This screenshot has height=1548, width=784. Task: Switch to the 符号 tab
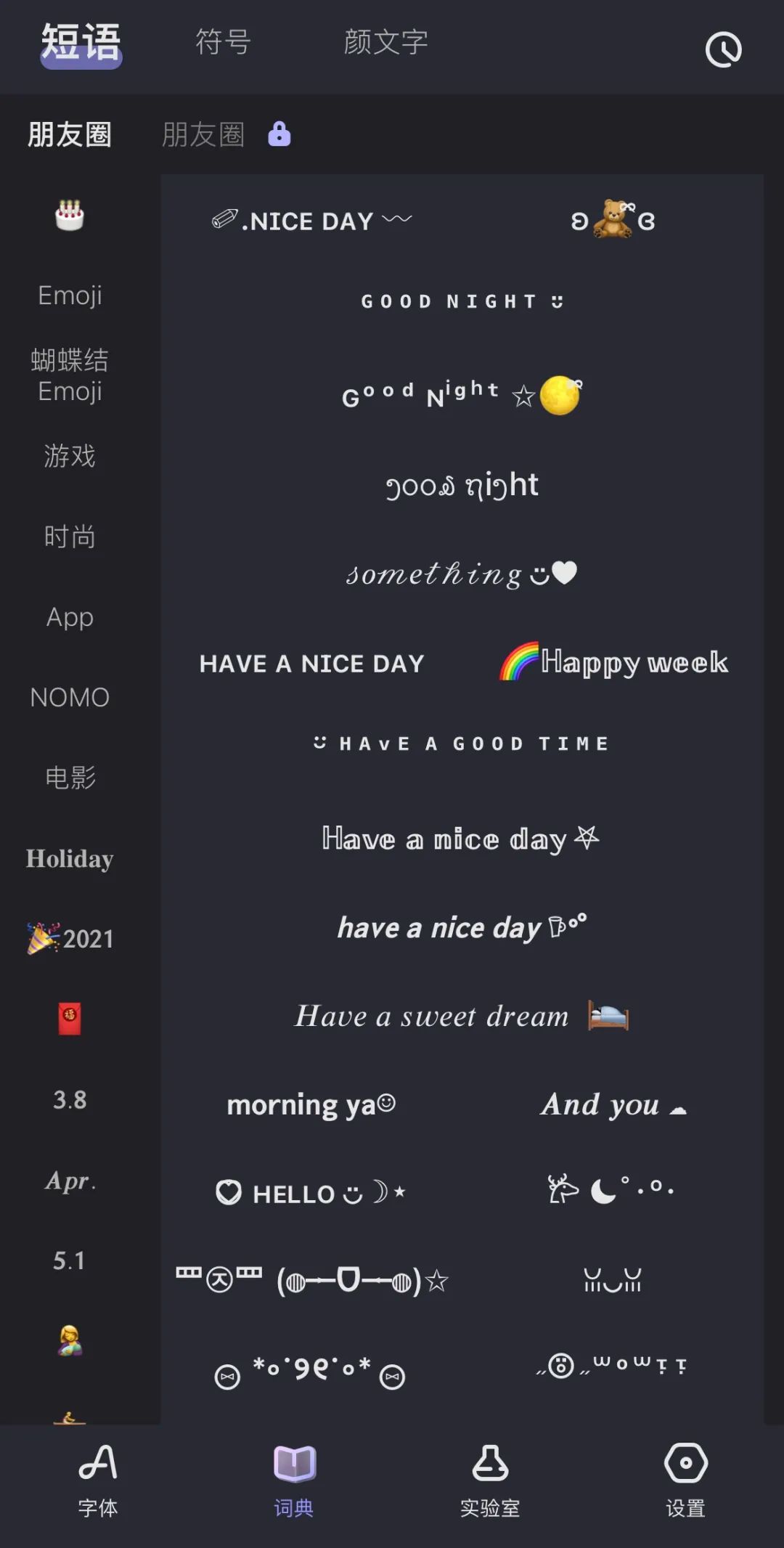pyautogui.click(x=223, y=42)
